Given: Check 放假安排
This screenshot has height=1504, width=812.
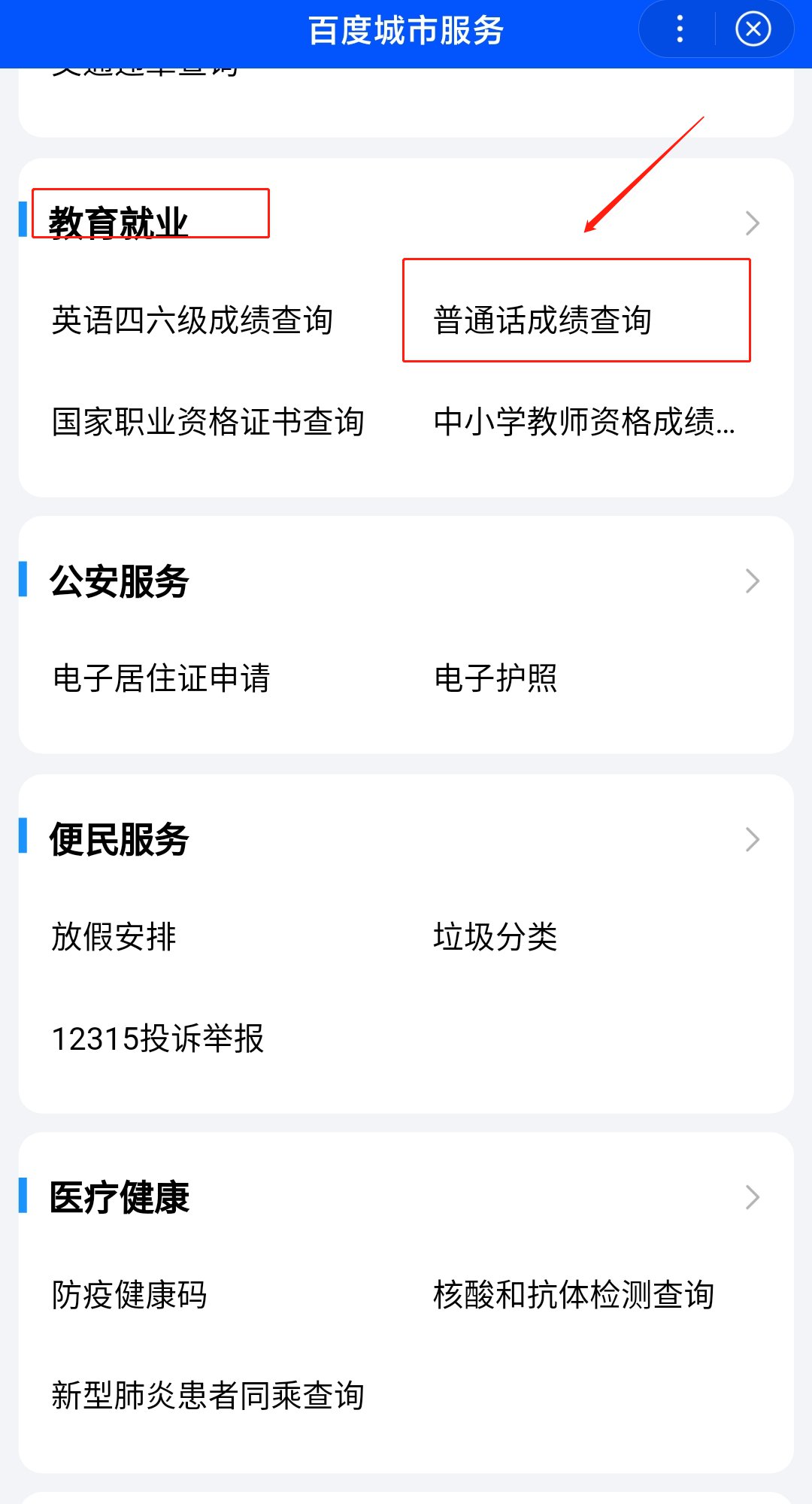Looking at the screenshot, I should coord(114,937).
